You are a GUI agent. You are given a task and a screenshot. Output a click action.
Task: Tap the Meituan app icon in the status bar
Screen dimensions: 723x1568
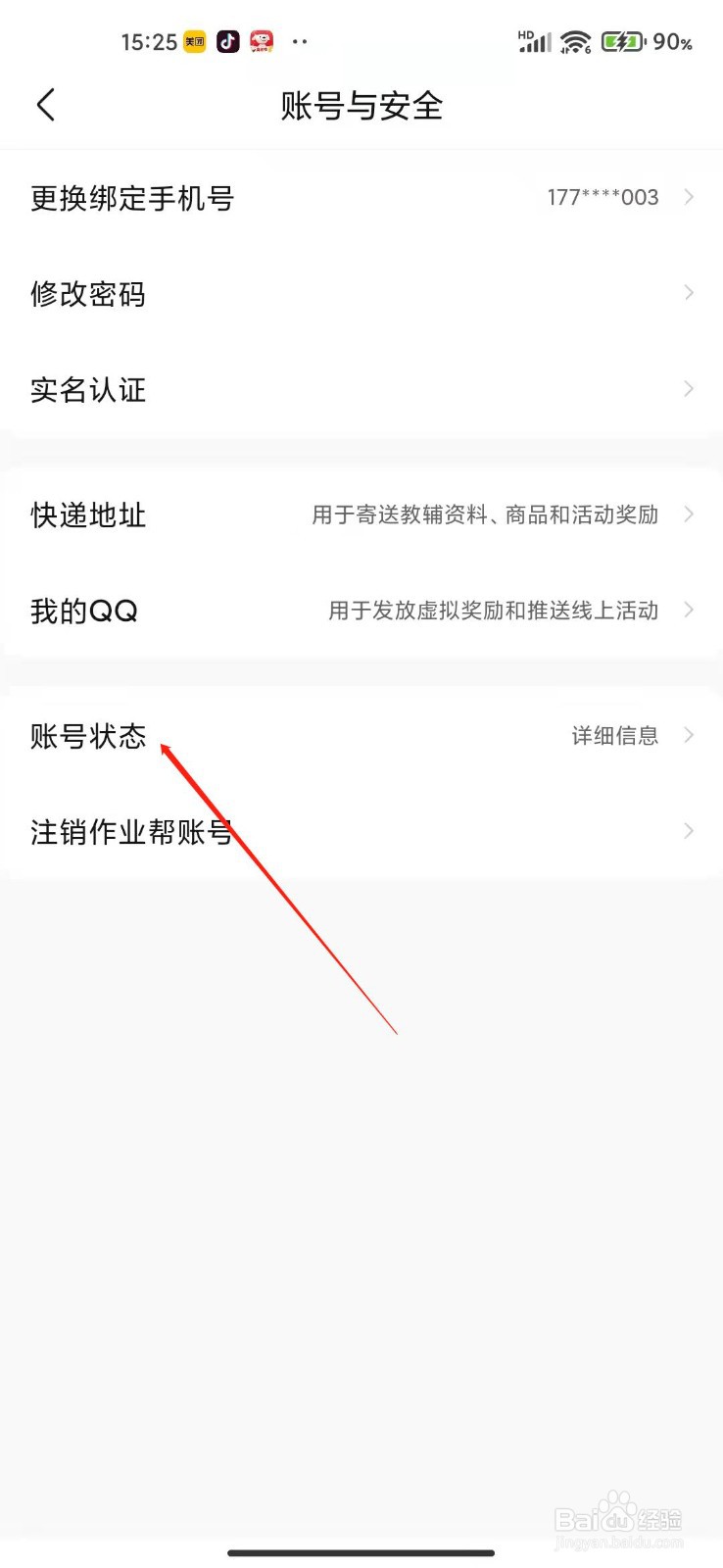click(194, 41)
